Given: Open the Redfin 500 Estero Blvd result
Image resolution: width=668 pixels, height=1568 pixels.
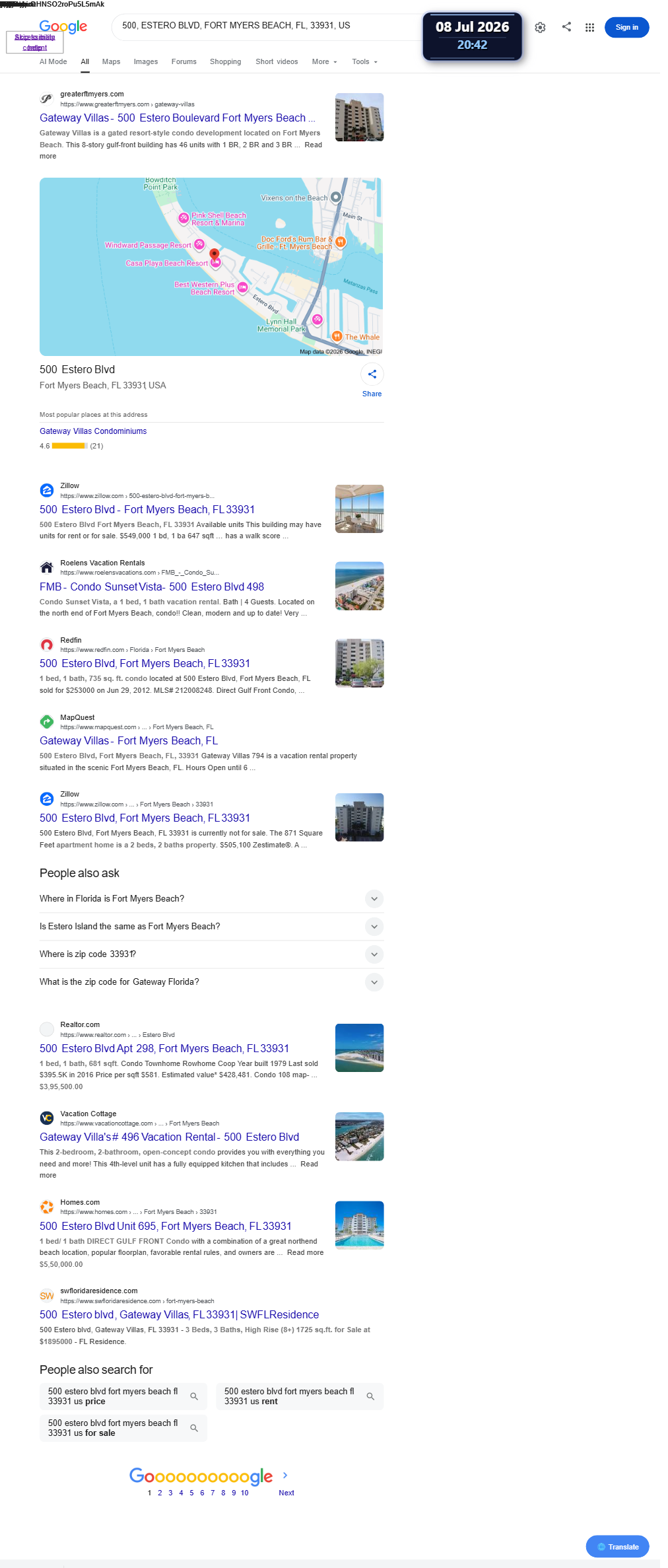Looking at the screenshot, I should (x=145, y=663).
